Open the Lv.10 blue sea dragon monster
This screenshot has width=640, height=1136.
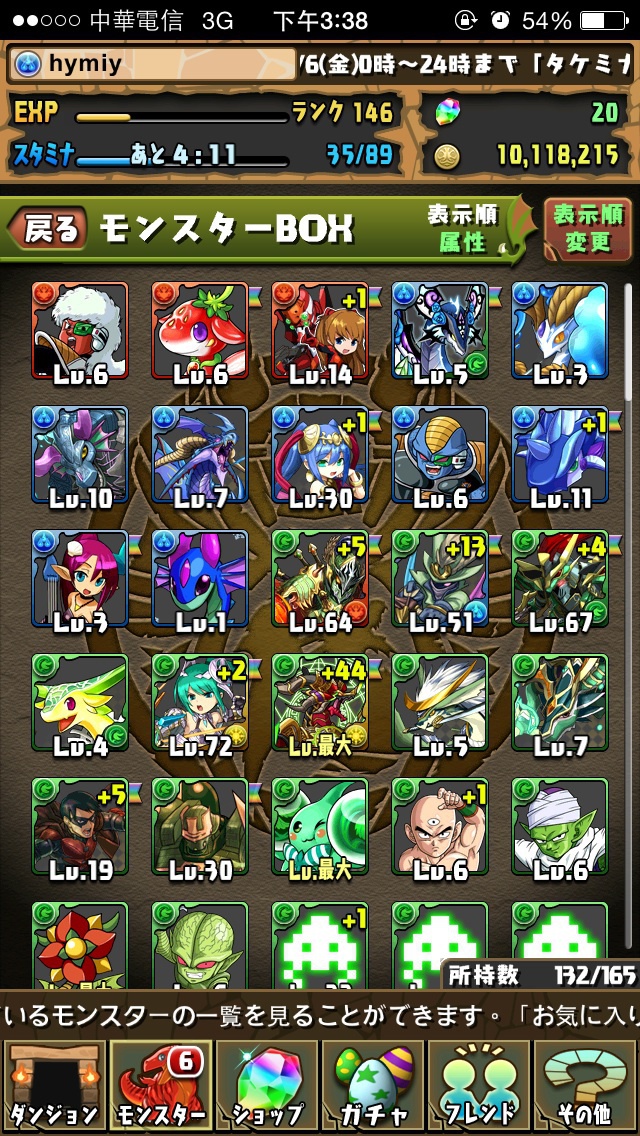[x=80, y=455]
